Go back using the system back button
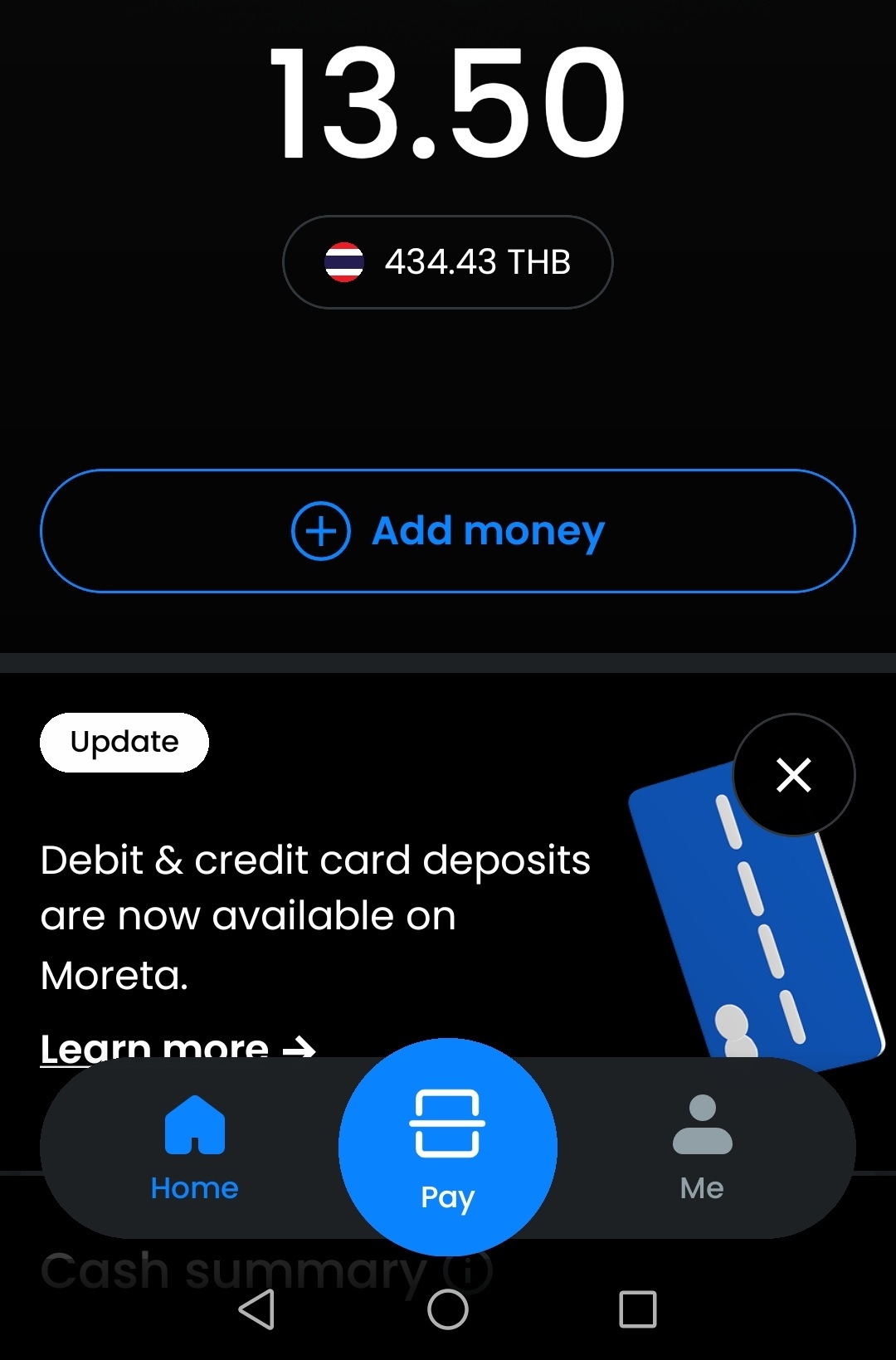 click(257, 1309)
